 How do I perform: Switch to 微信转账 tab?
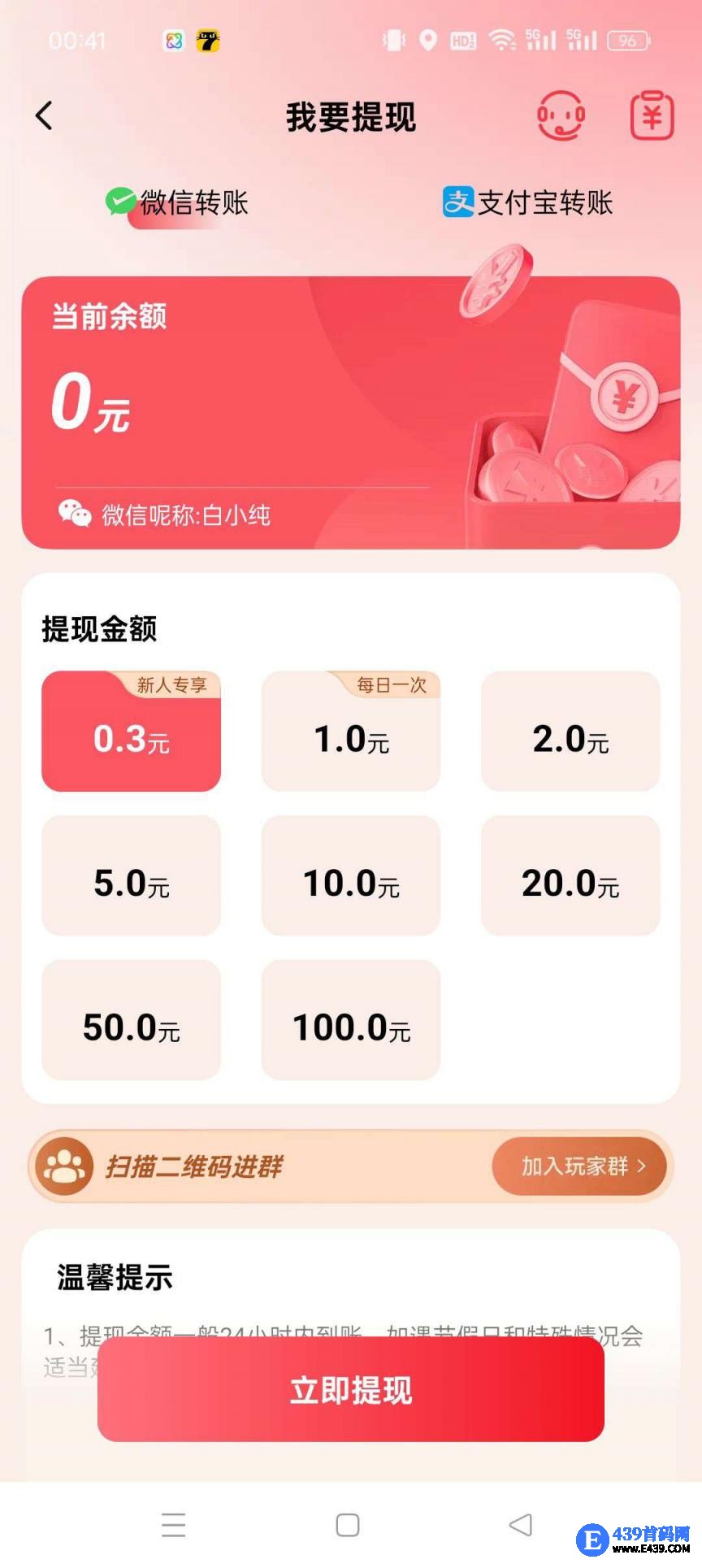point(177,202)
